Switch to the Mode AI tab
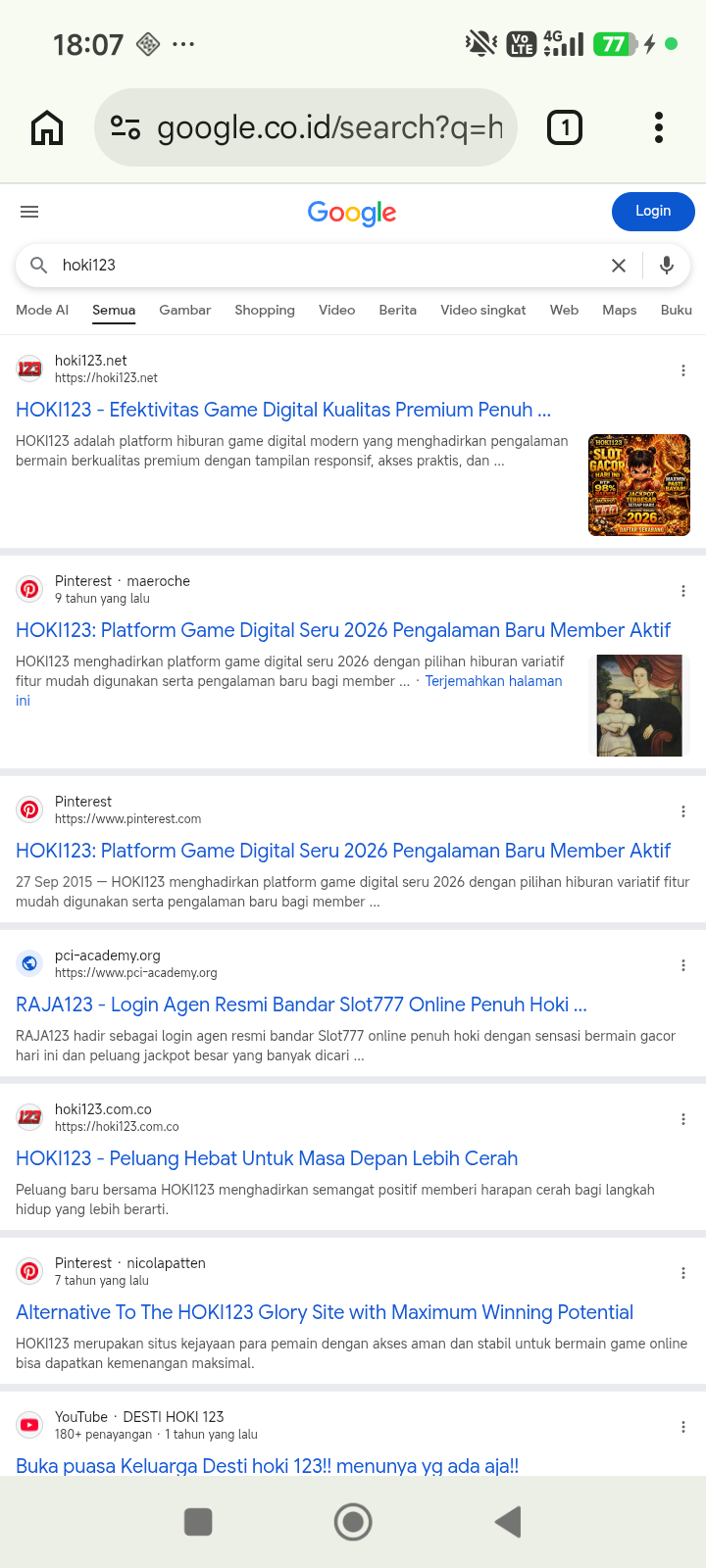 pos(42,310)
